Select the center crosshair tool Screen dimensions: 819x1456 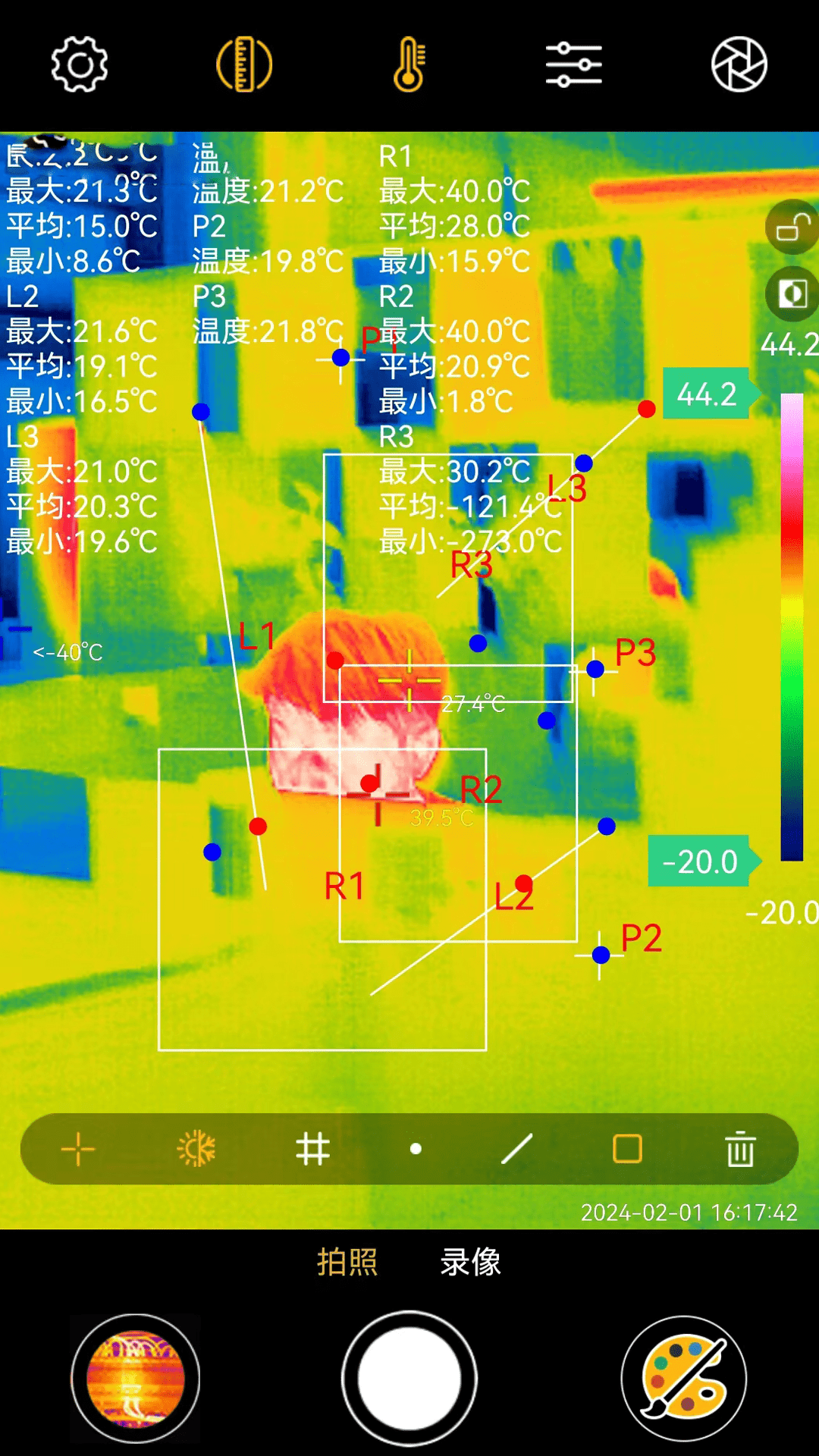coord(78,1150)
